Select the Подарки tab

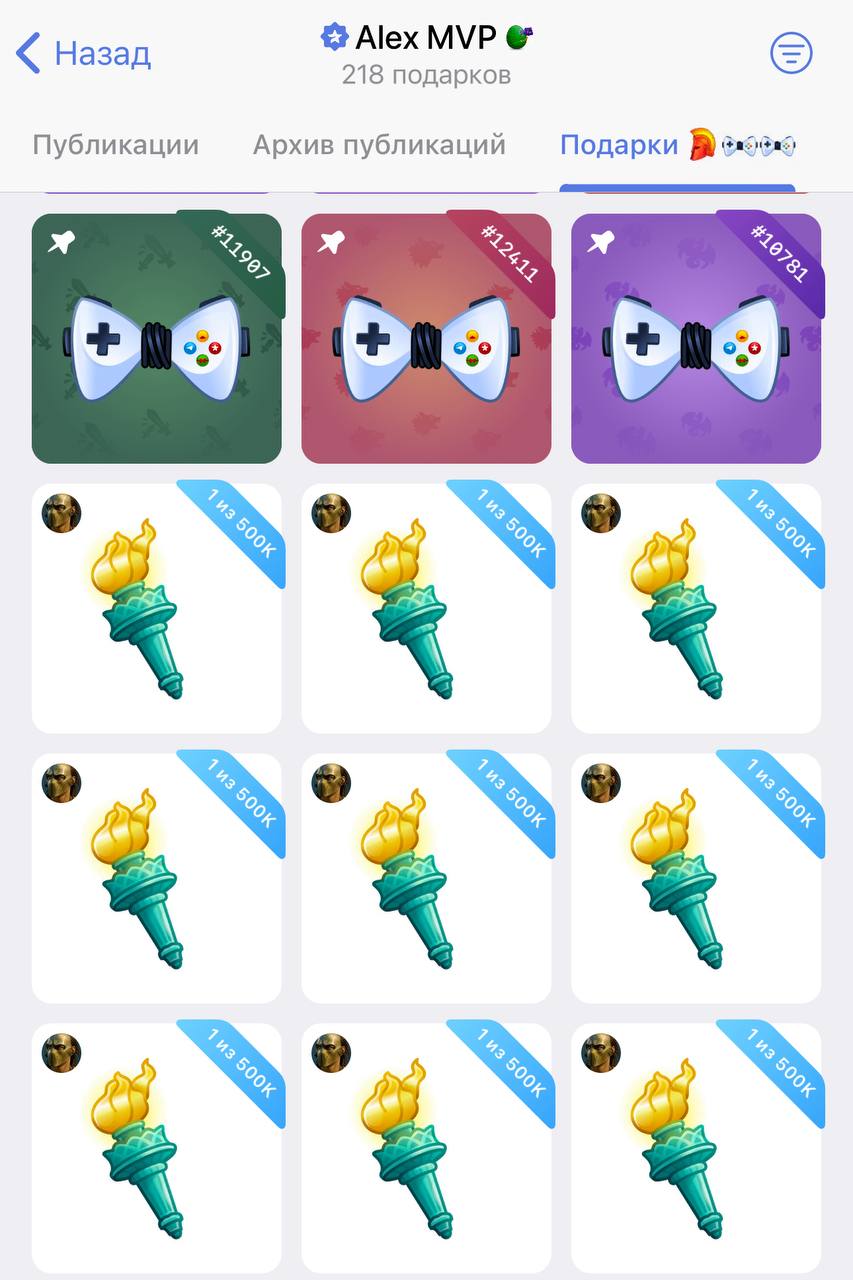pyautogui.click(x=677, y=146)
